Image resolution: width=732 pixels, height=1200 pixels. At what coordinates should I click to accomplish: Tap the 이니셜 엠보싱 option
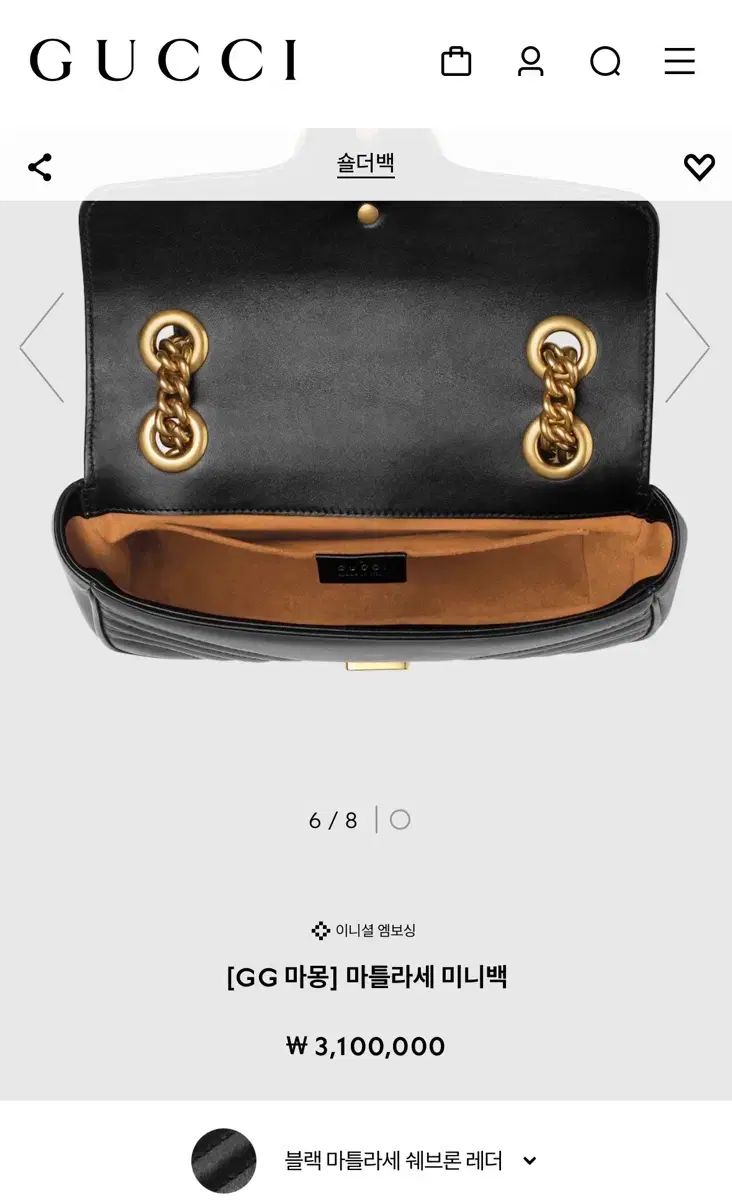point(364,930)
